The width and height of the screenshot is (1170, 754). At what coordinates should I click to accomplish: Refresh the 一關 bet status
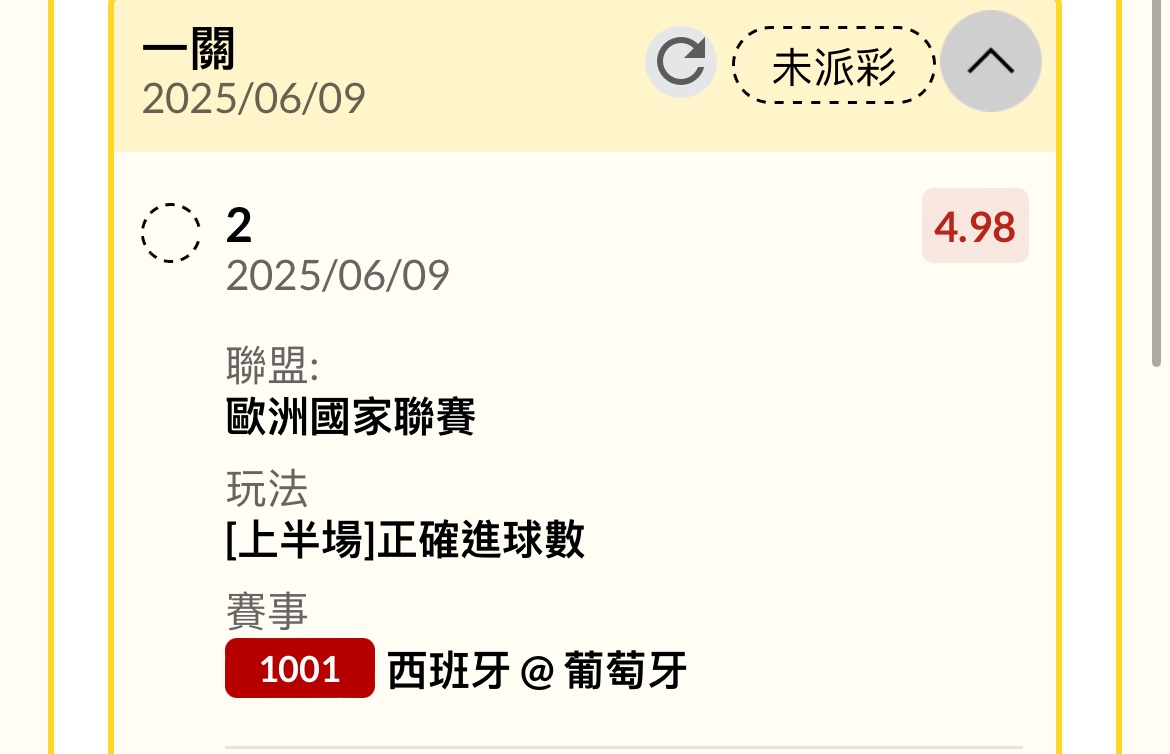click(x=681, y=63)
